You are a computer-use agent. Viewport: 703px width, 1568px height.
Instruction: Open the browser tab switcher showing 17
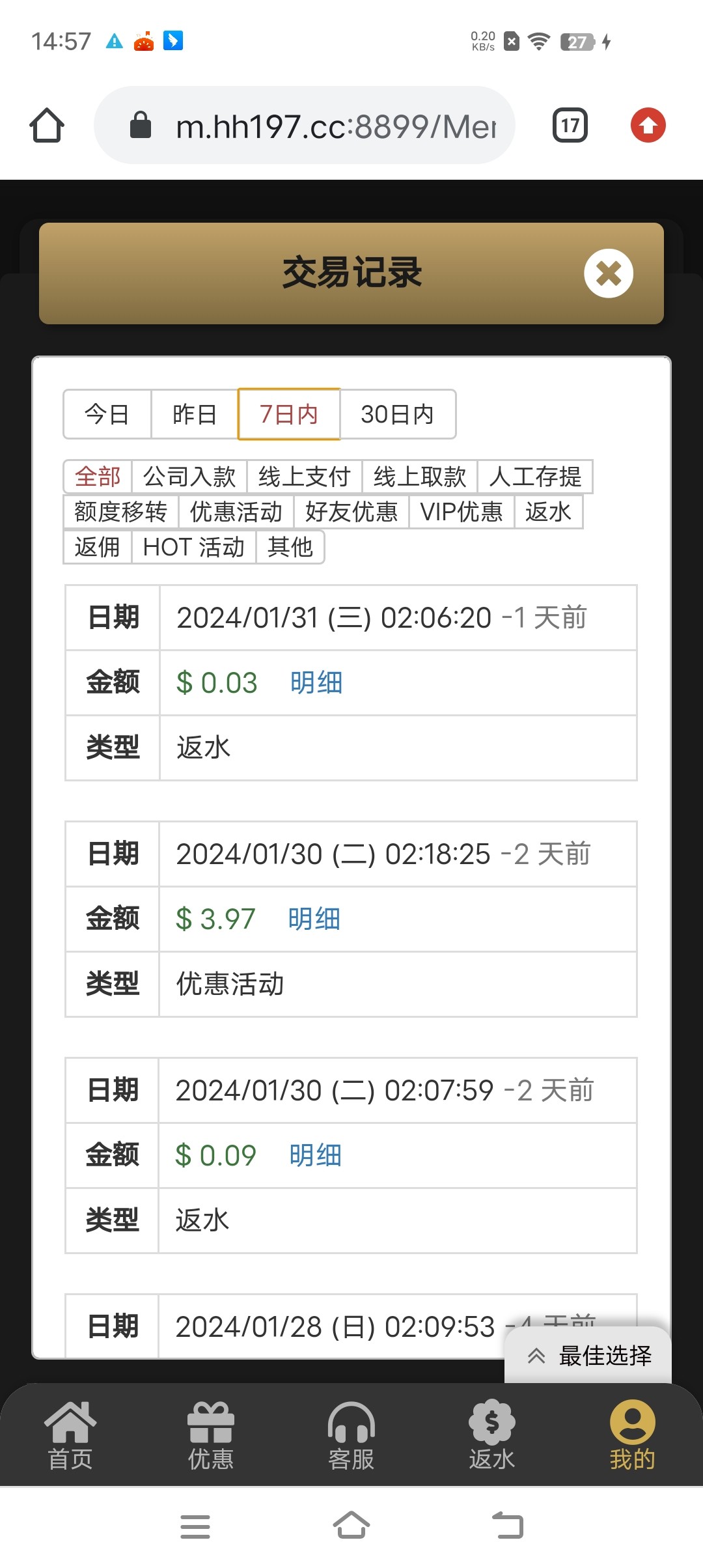point(570,126)
